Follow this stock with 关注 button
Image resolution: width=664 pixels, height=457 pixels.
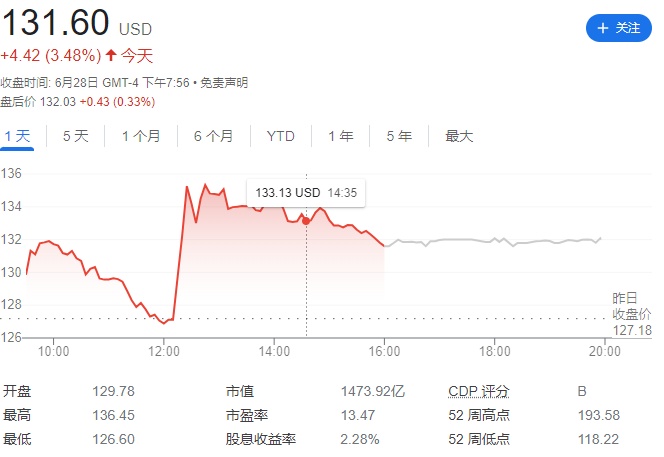[617, 28]
